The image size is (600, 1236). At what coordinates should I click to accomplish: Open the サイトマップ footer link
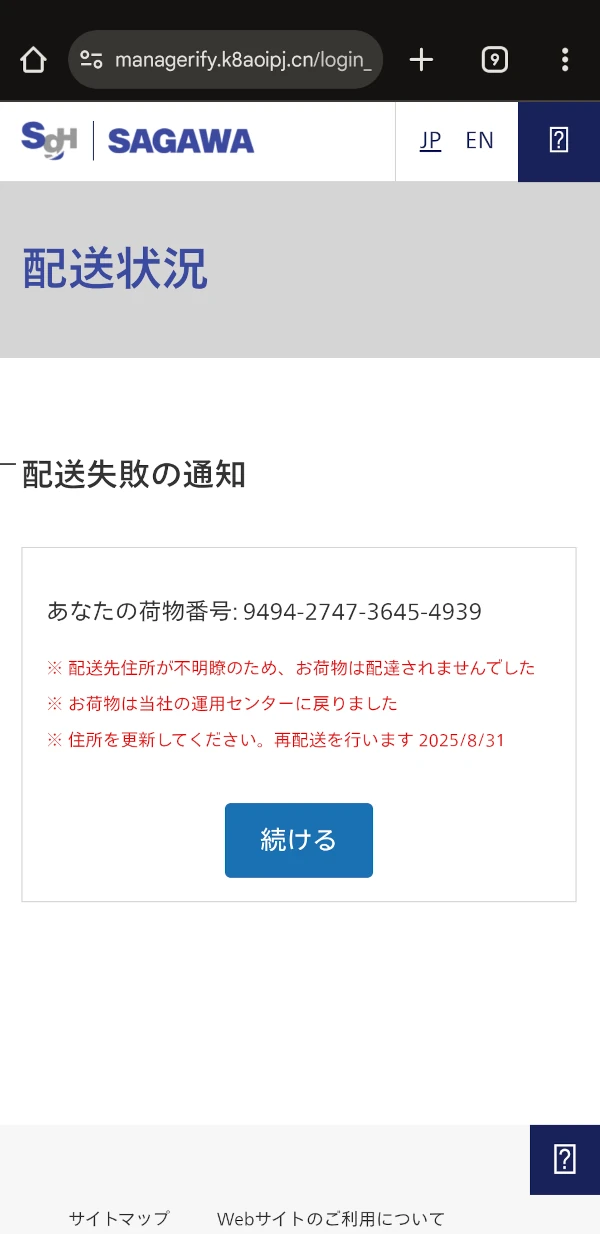tap(119, 1218)
